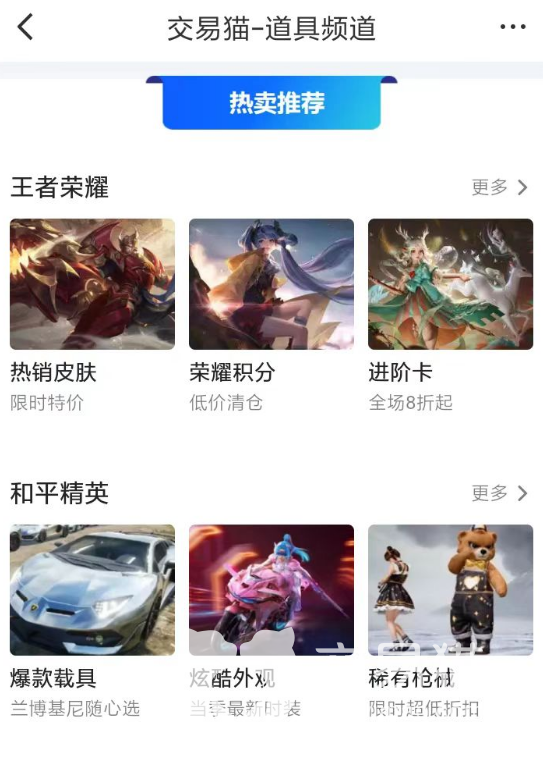543x763 pixels.
Task: Select the 进阶卡 card
Action: click(x=451, y=315)
